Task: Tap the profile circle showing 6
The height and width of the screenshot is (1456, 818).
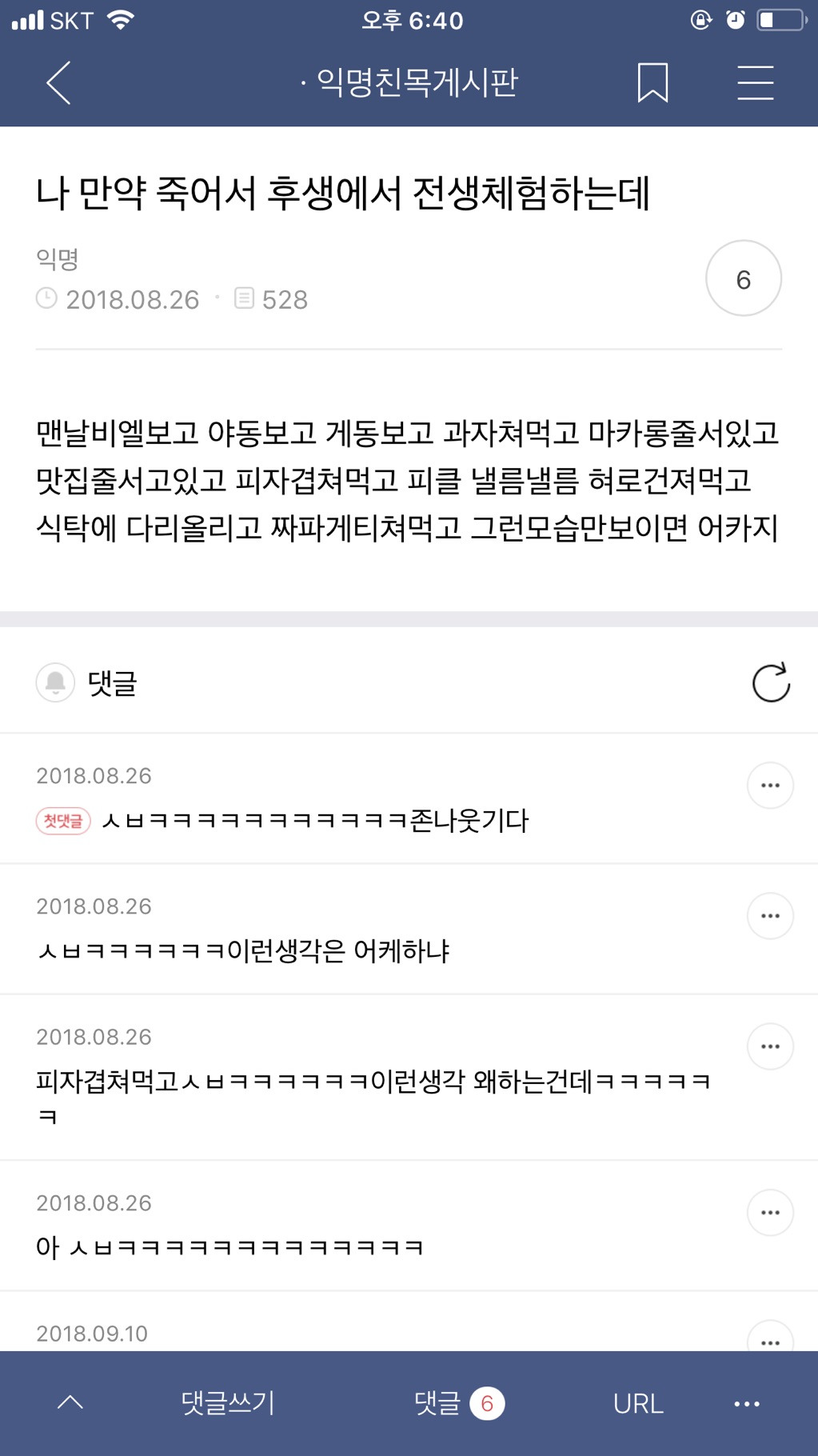Action: [x=744, y=278]
